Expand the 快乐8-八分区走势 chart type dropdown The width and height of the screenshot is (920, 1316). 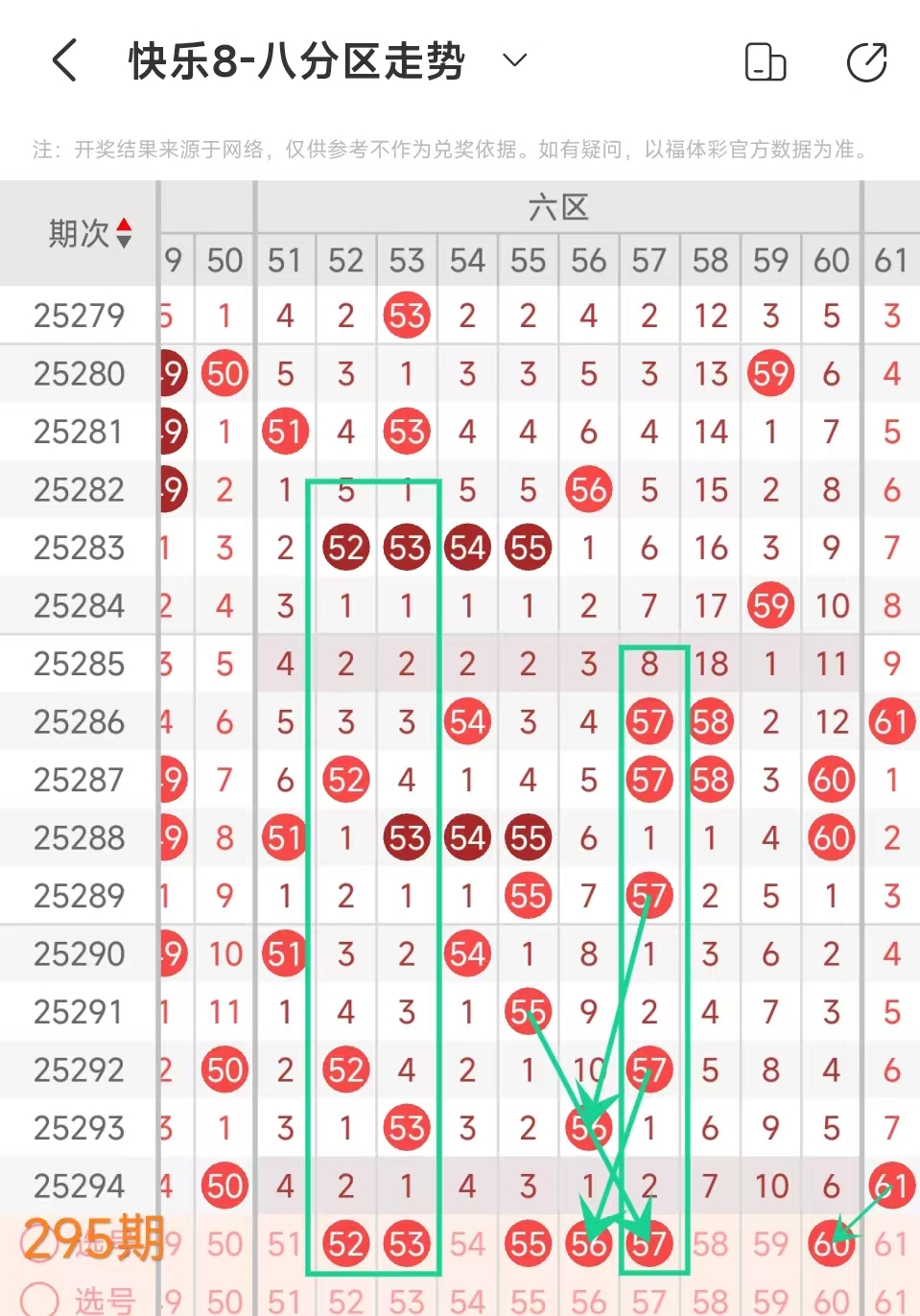[x=515, y=61]
